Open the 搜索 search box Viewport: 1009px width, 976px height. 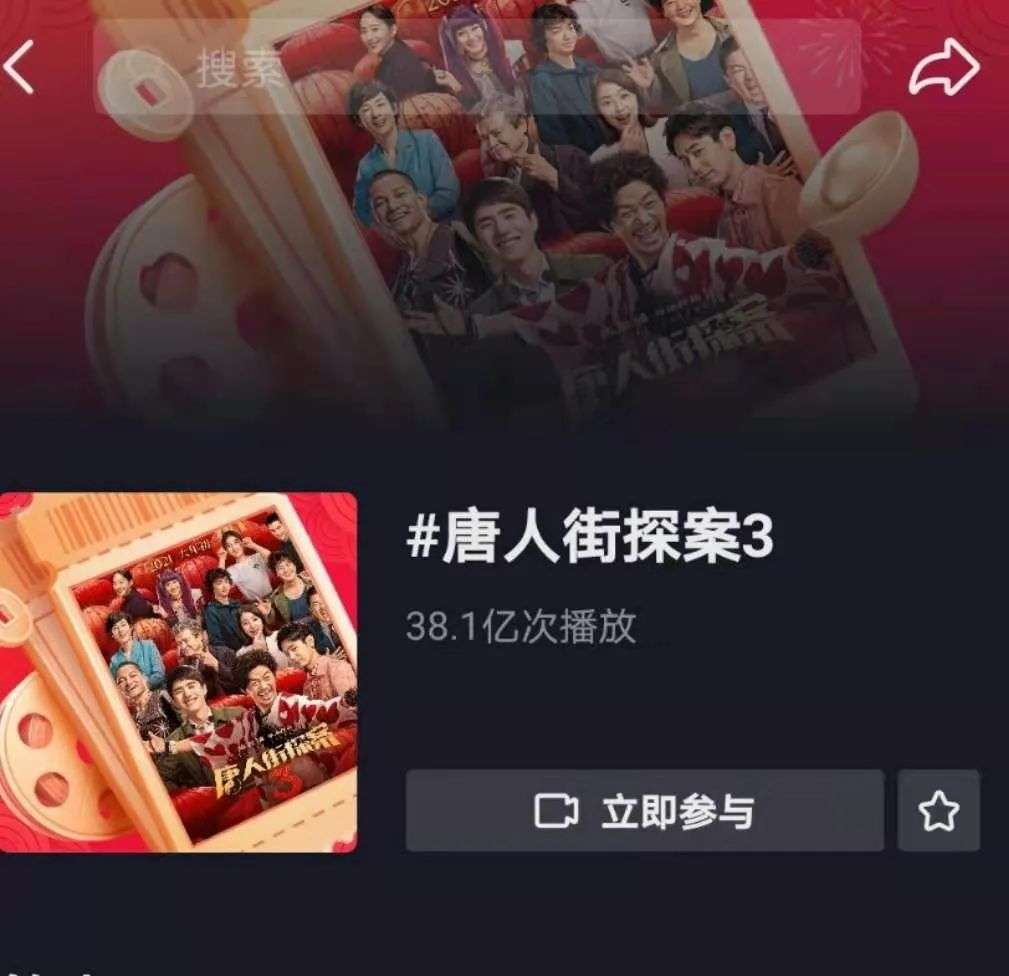[477, 67]
